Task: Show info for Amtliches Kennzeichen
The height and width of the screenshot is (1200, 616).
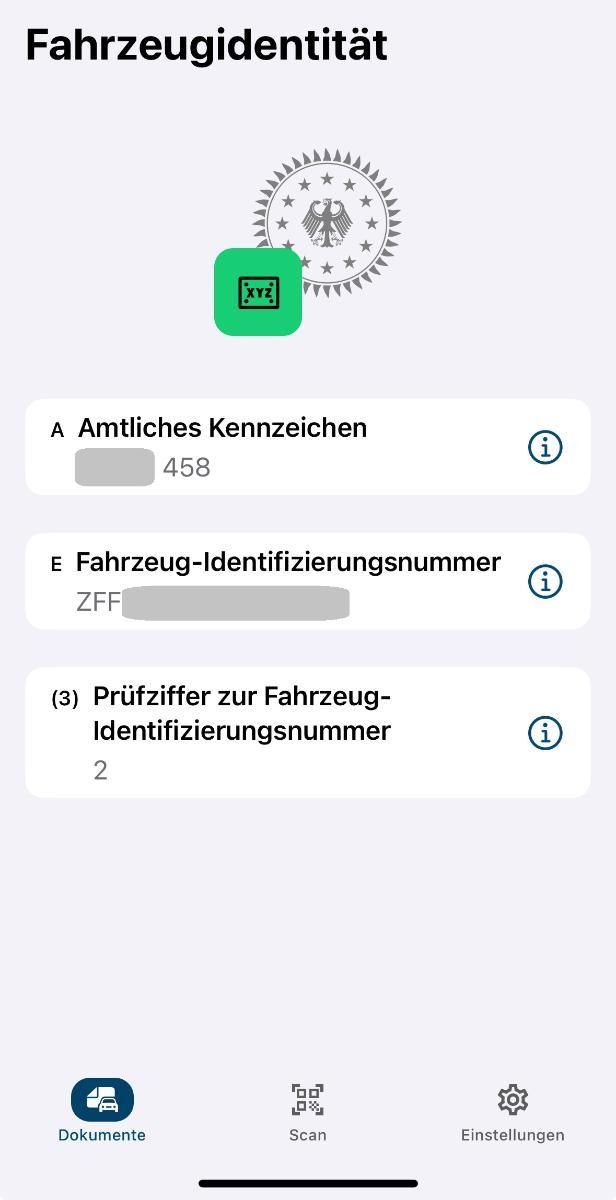Action: (545, 447)
